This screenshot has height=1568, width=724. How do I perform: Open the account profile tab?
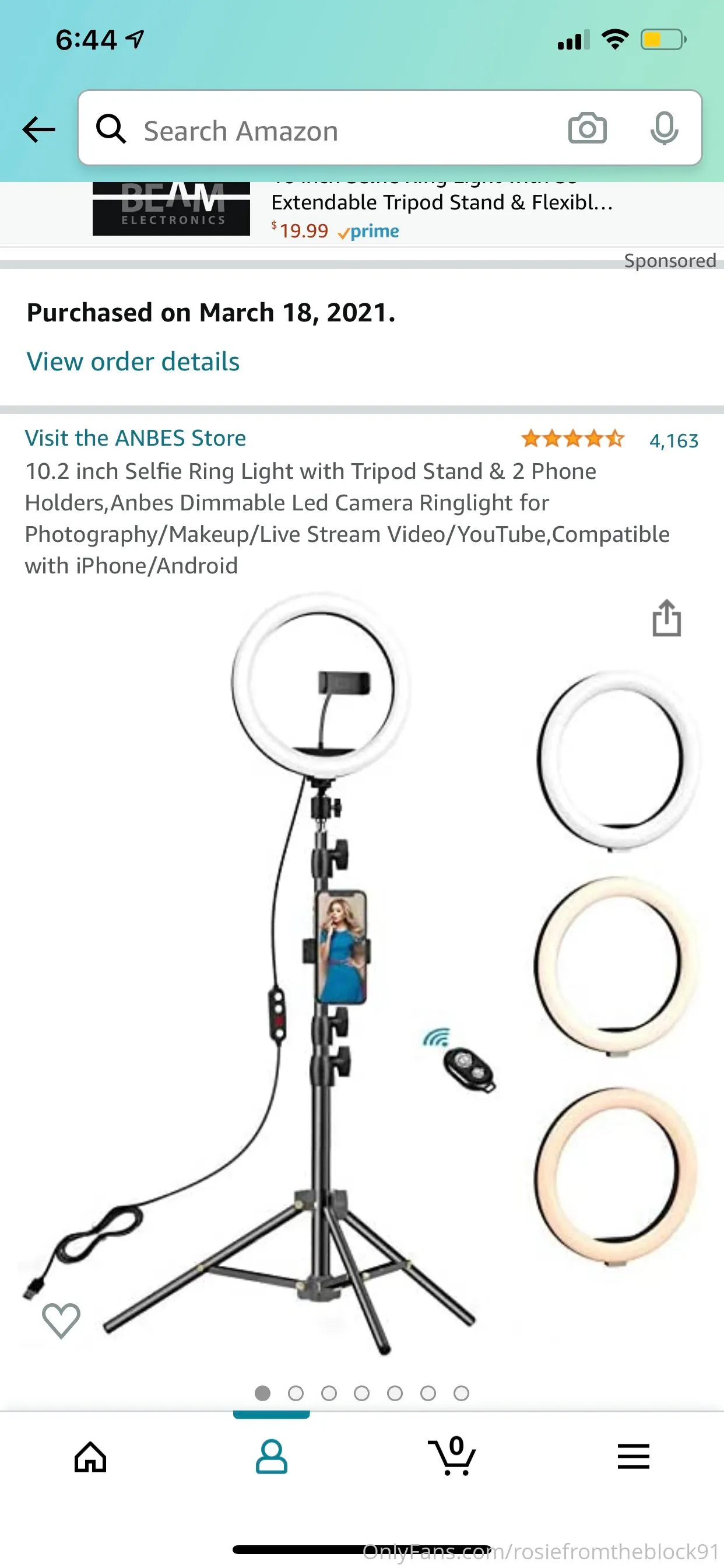271,1457
